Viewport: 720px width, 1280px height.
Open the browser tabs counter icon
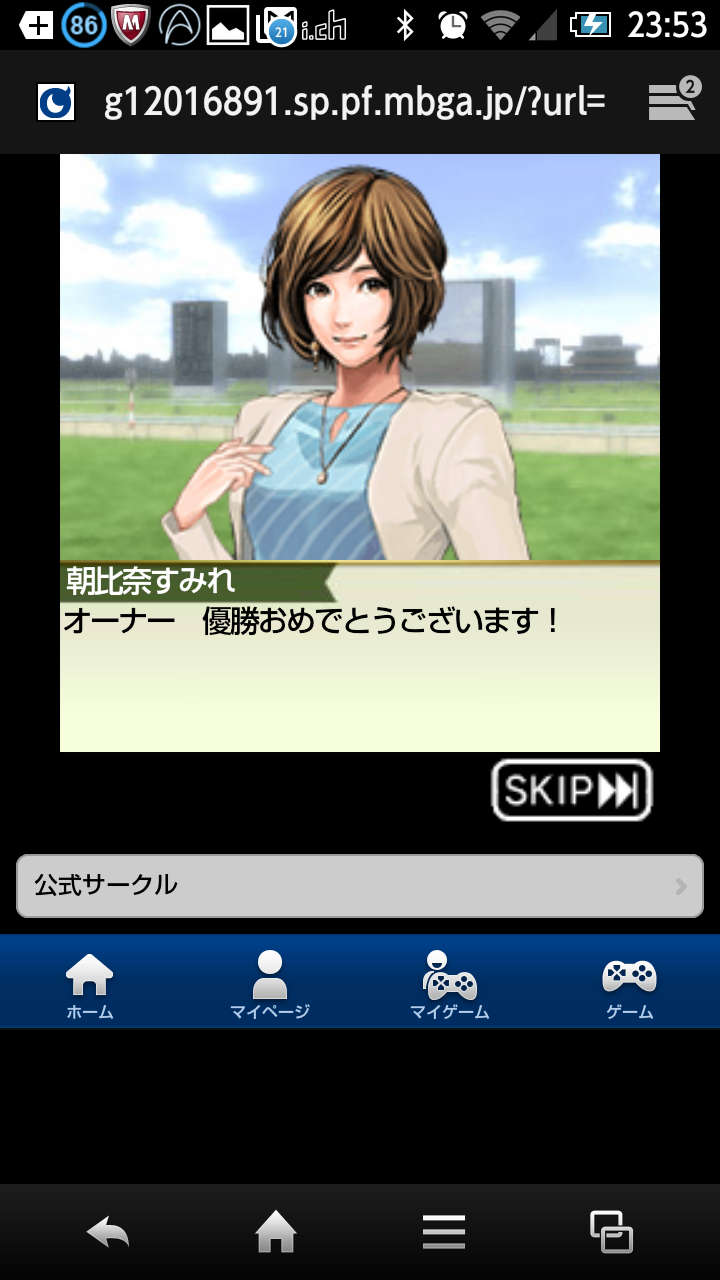(x=673, y=101)
